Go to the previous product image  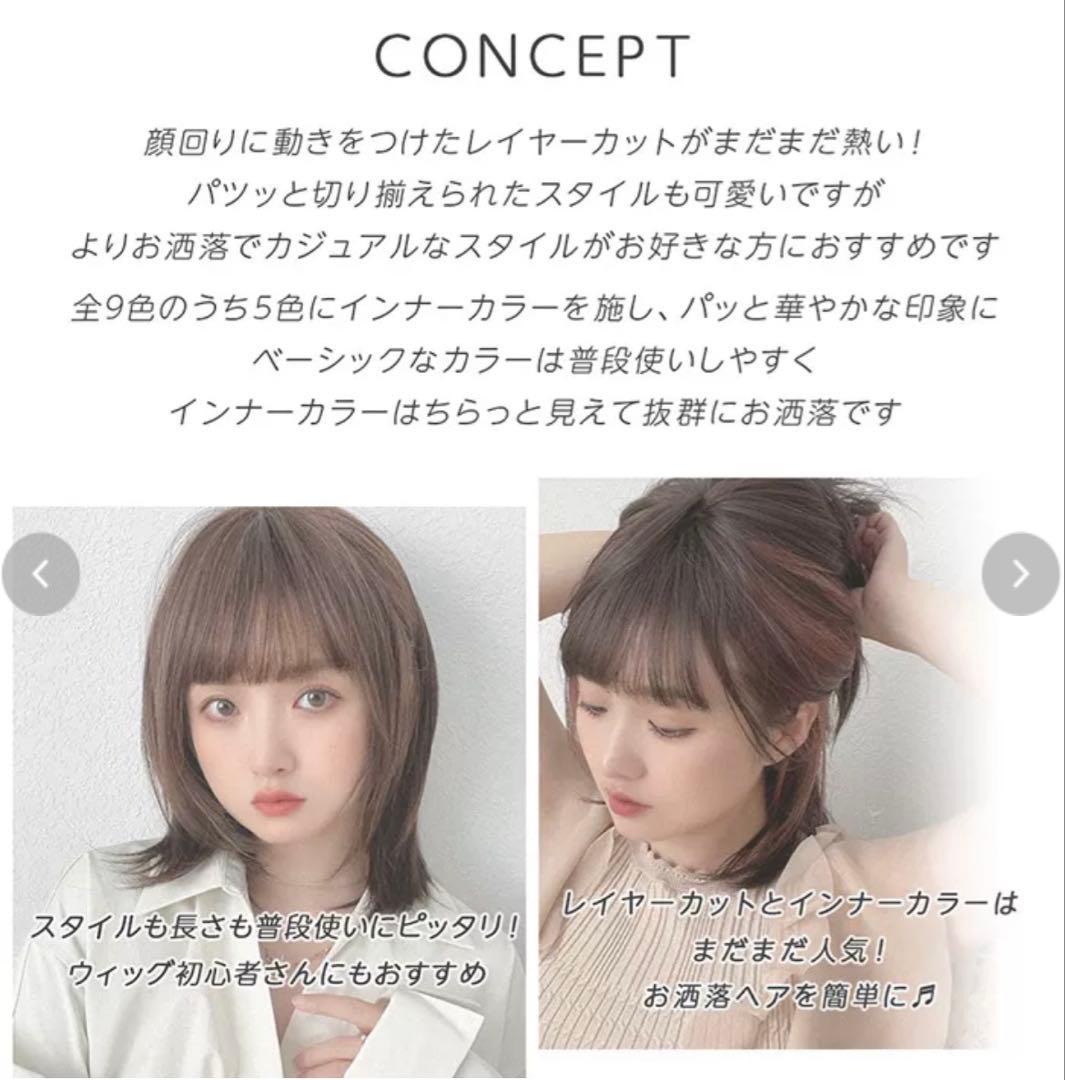click(x=41, y=574)
